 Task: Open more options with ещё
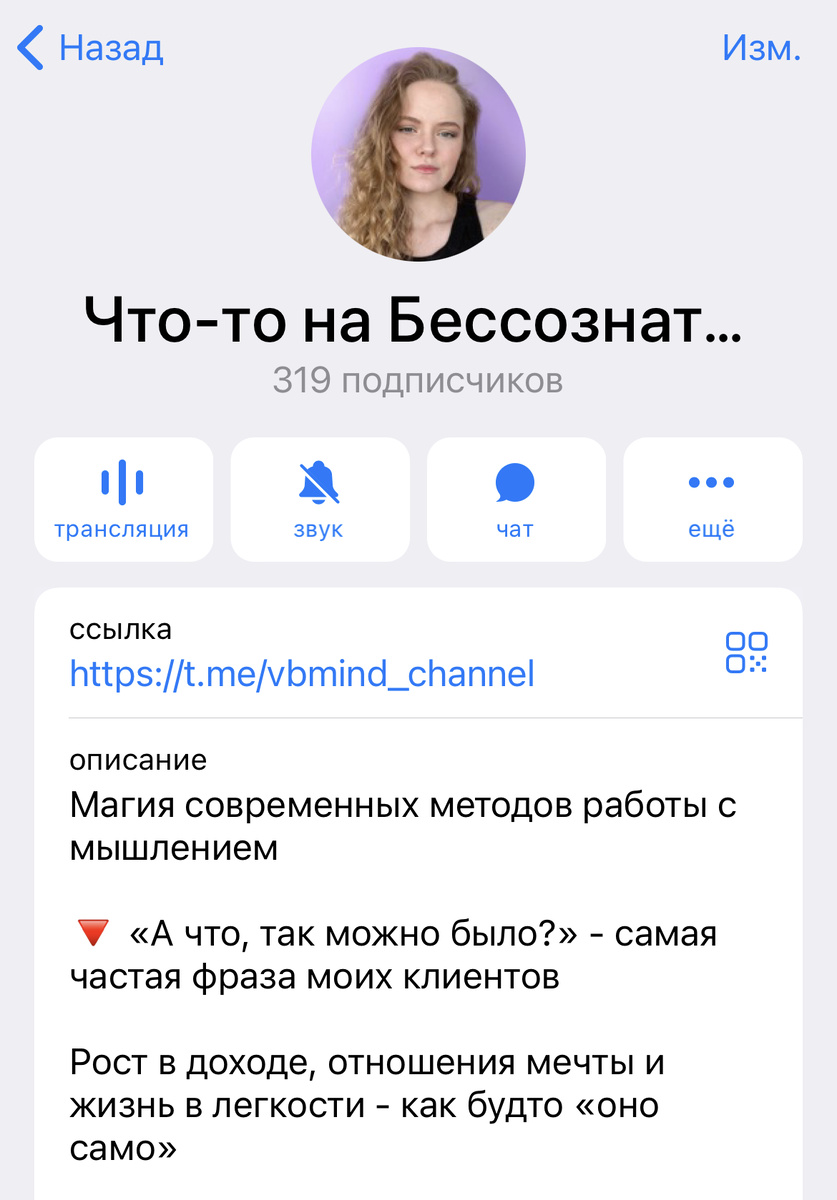711,499
